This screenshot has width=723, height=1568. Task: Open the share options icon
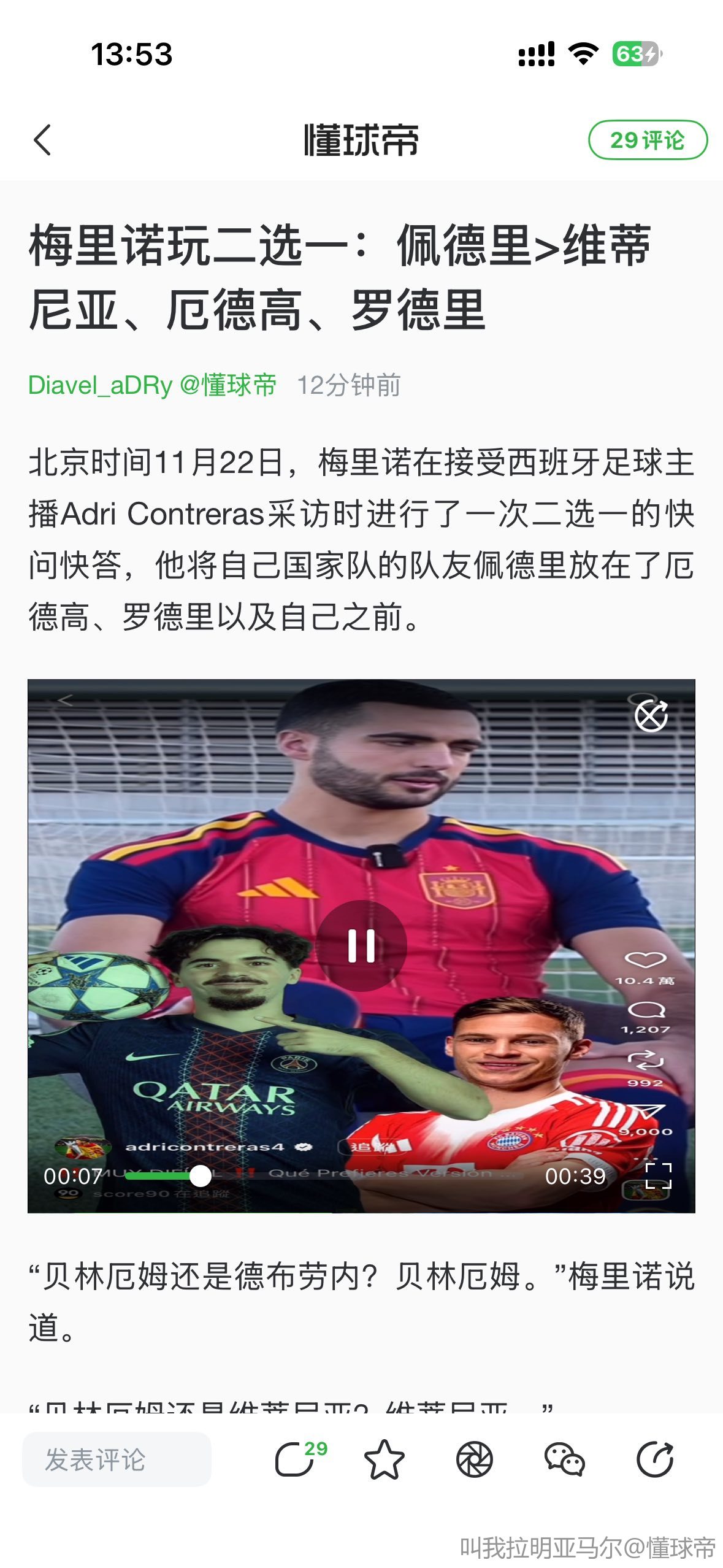[x=654, y=1459]
